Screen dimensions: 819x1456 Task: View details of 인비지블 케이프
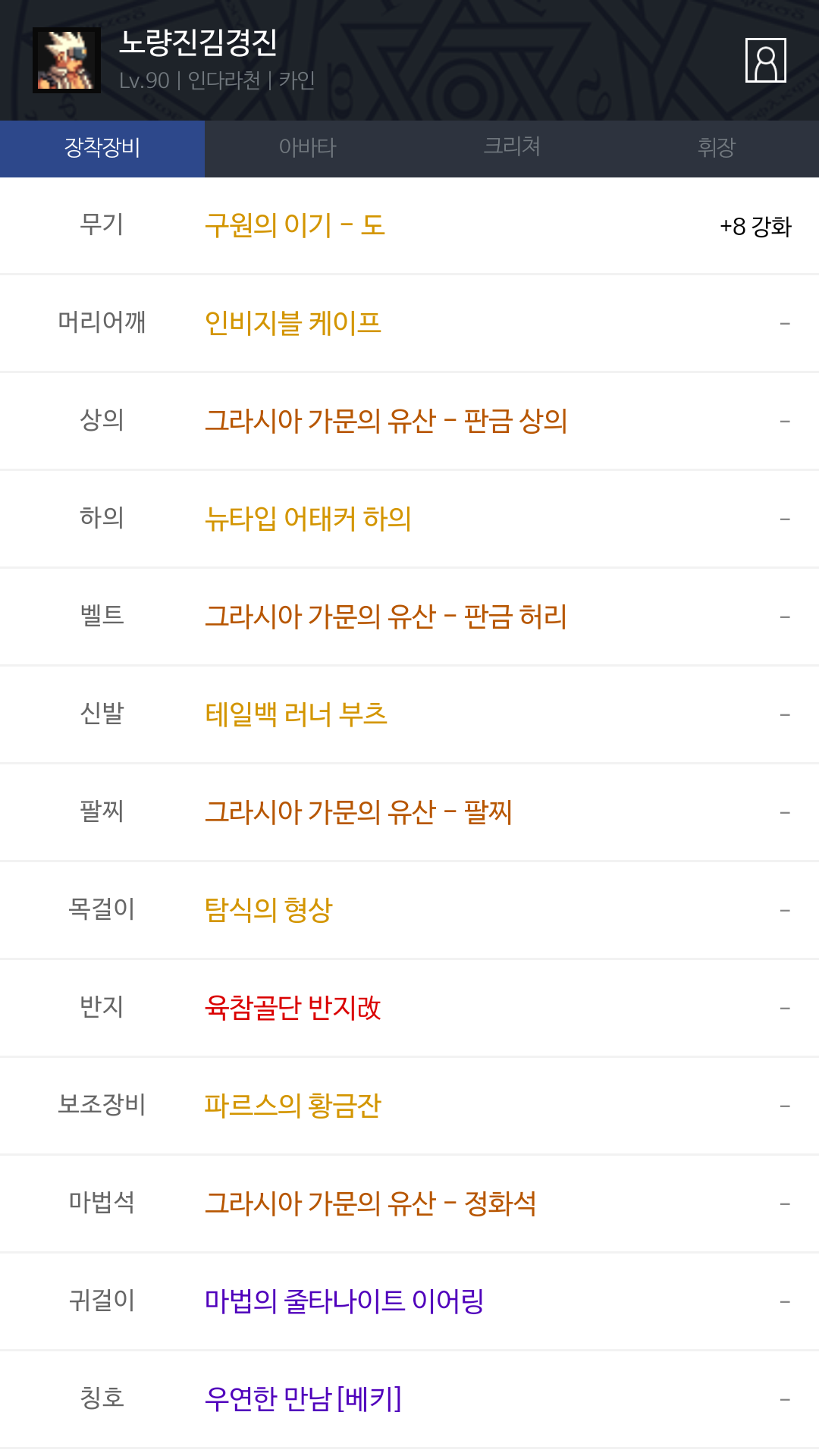293,324
